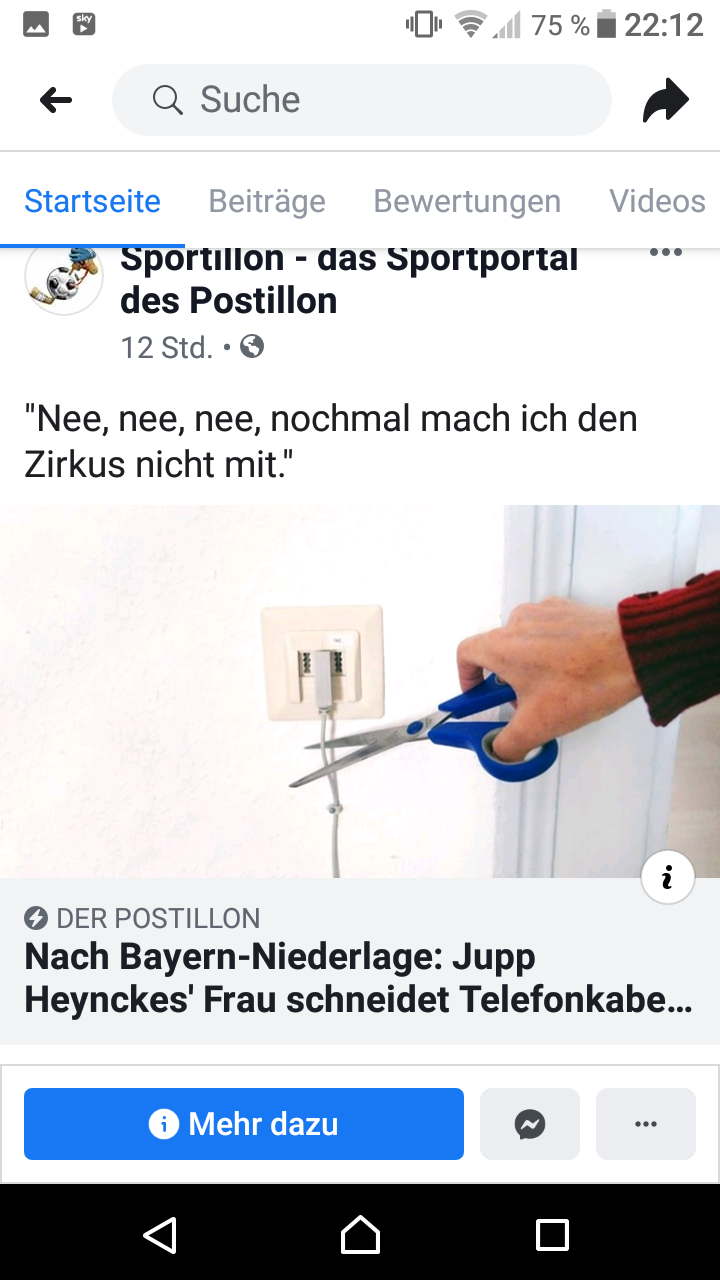Screen dimensions: 720x1280
Task: Go to the Android home screen
Action: [360, 1235]
